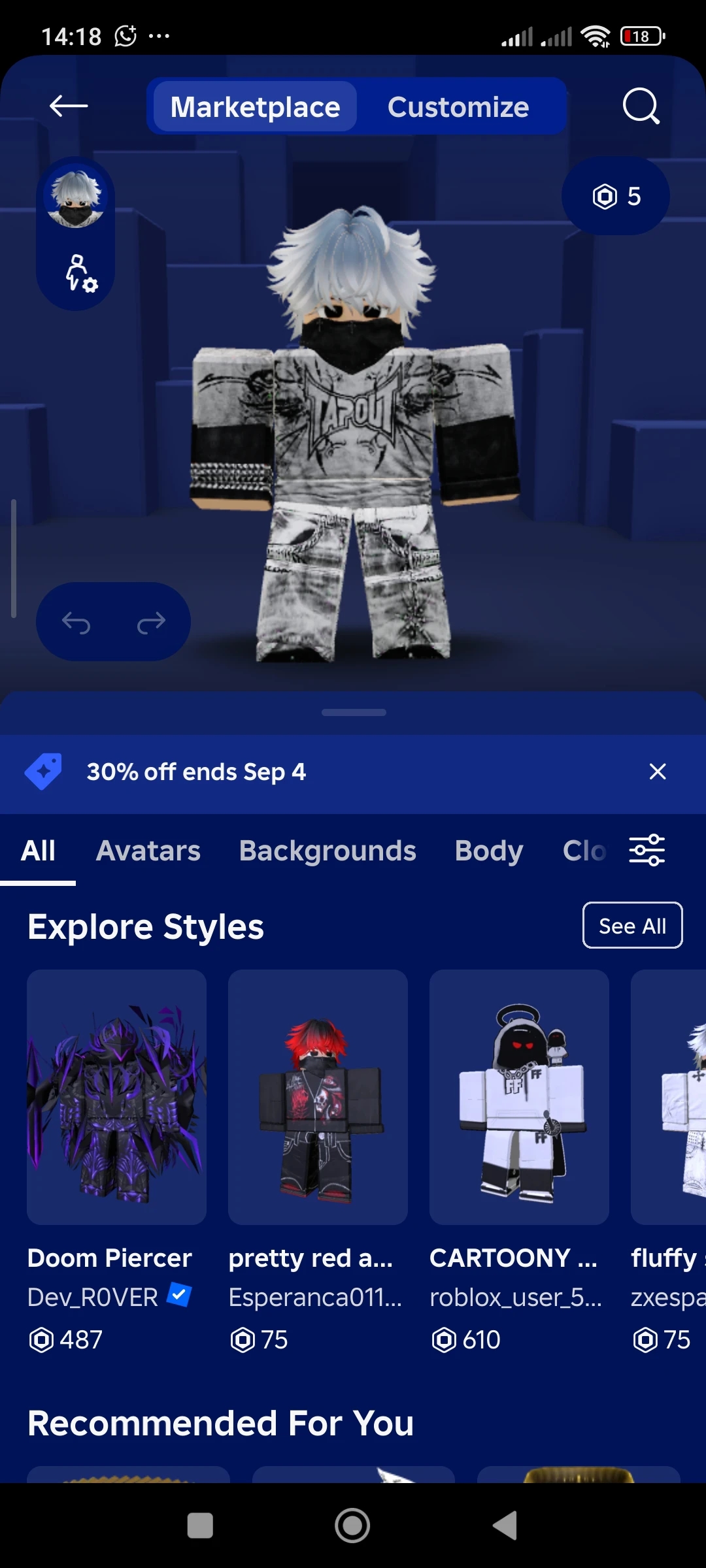The height and width of the screenshot is (1568, 706).
Task: Redo the avatar change
Action: [151, 623]
